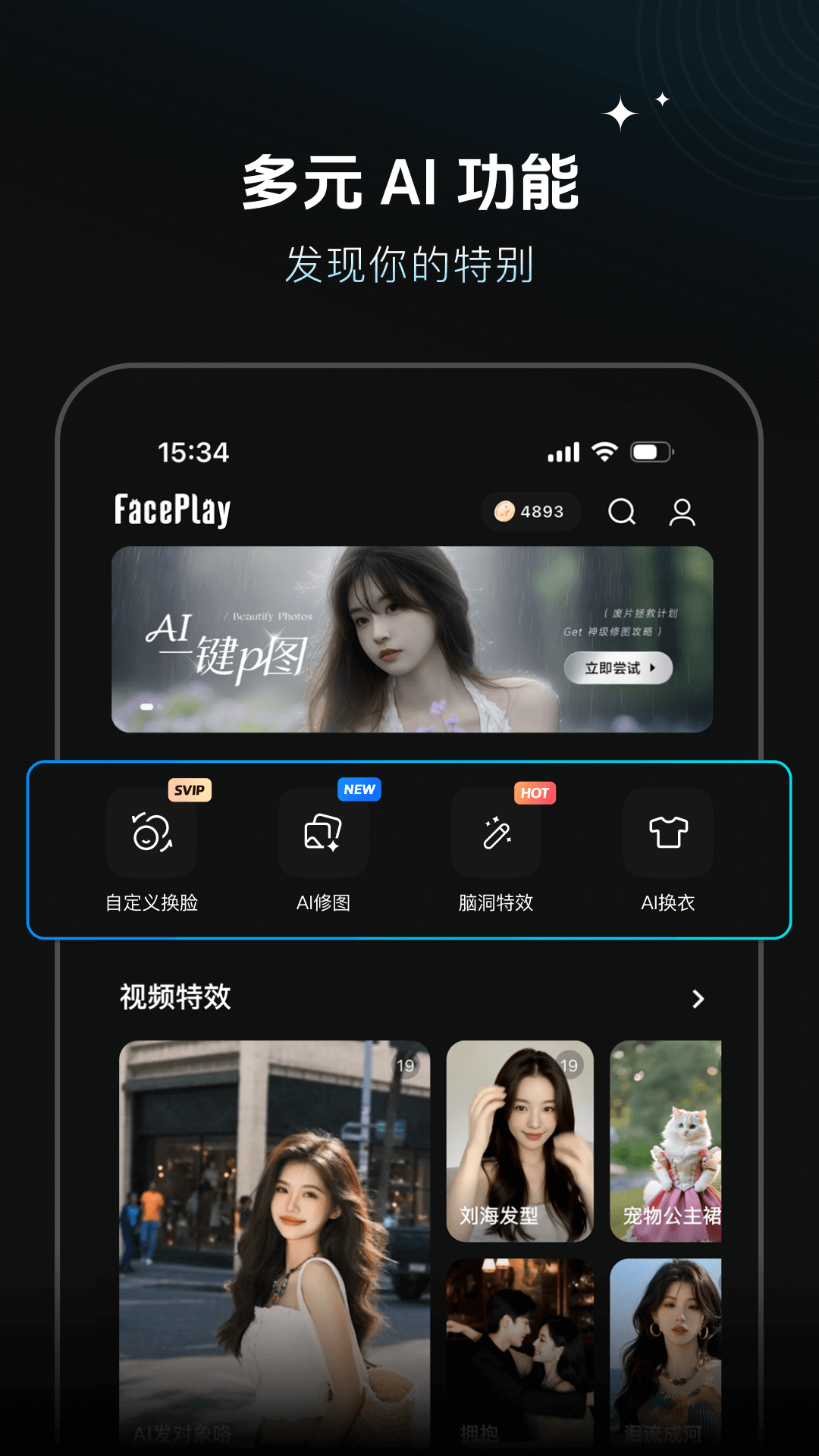The image size is (819, 1456).
Task: Open the profile account icon
Action: [682, 512]
